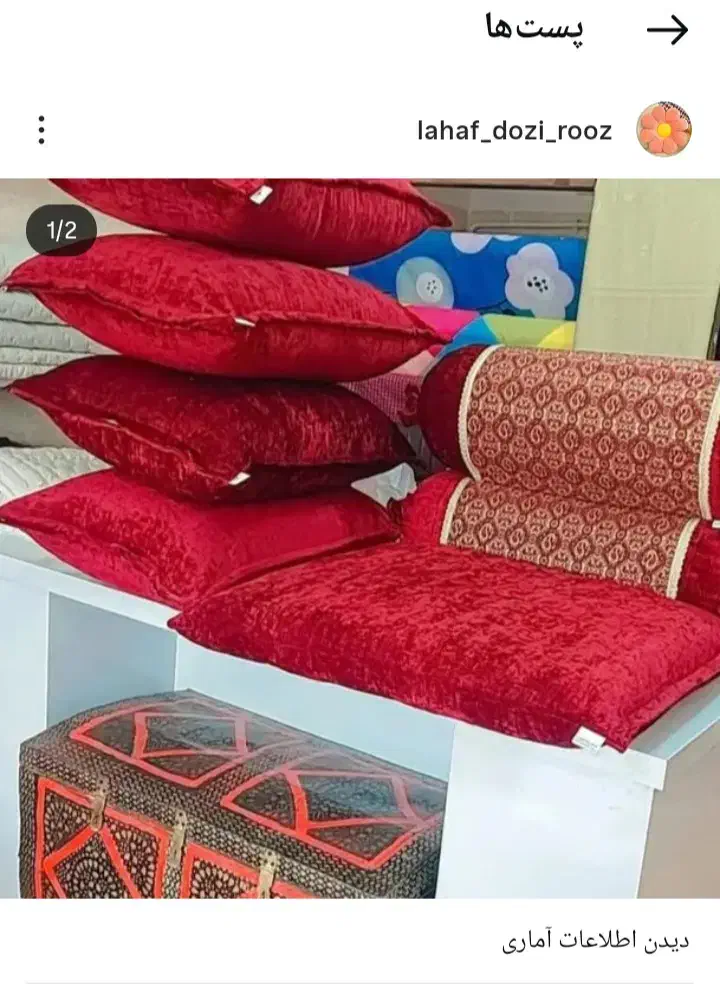Screen dimensions: 720x984
Task: Tap the lahaf_dozi_rooz username
Action: 514,130
